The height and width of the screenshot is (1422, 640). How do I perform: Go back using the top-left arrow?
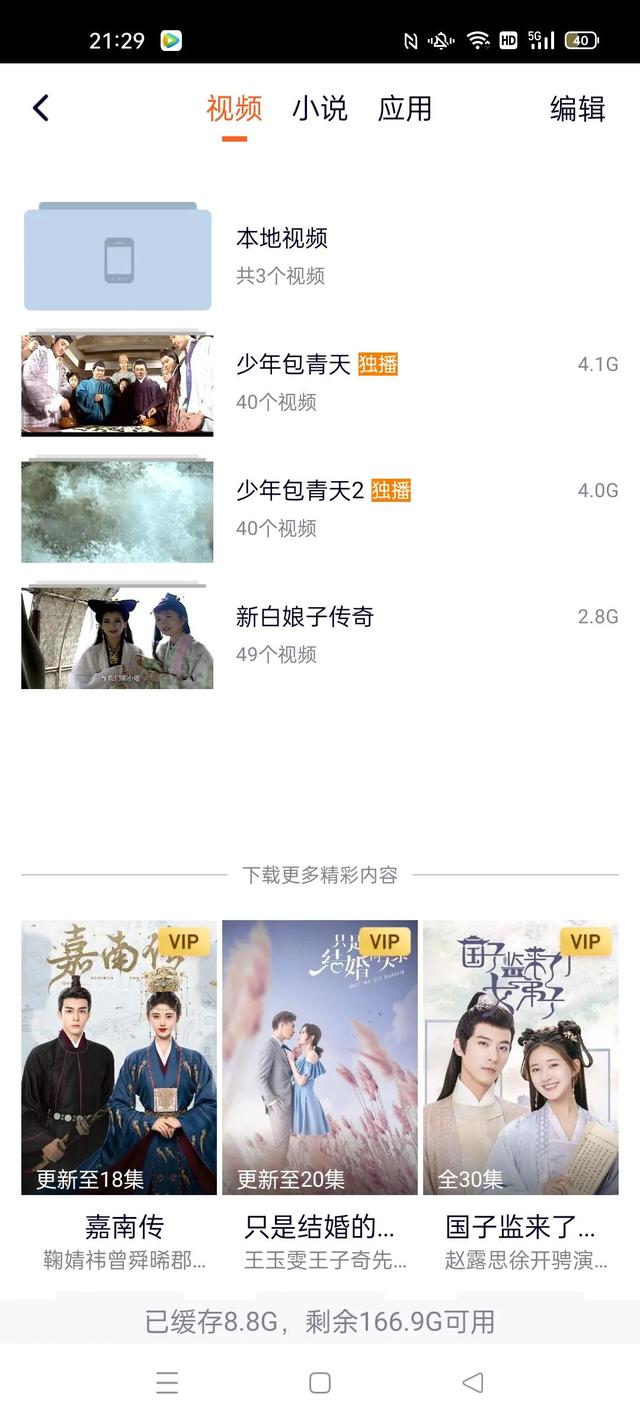41,108
